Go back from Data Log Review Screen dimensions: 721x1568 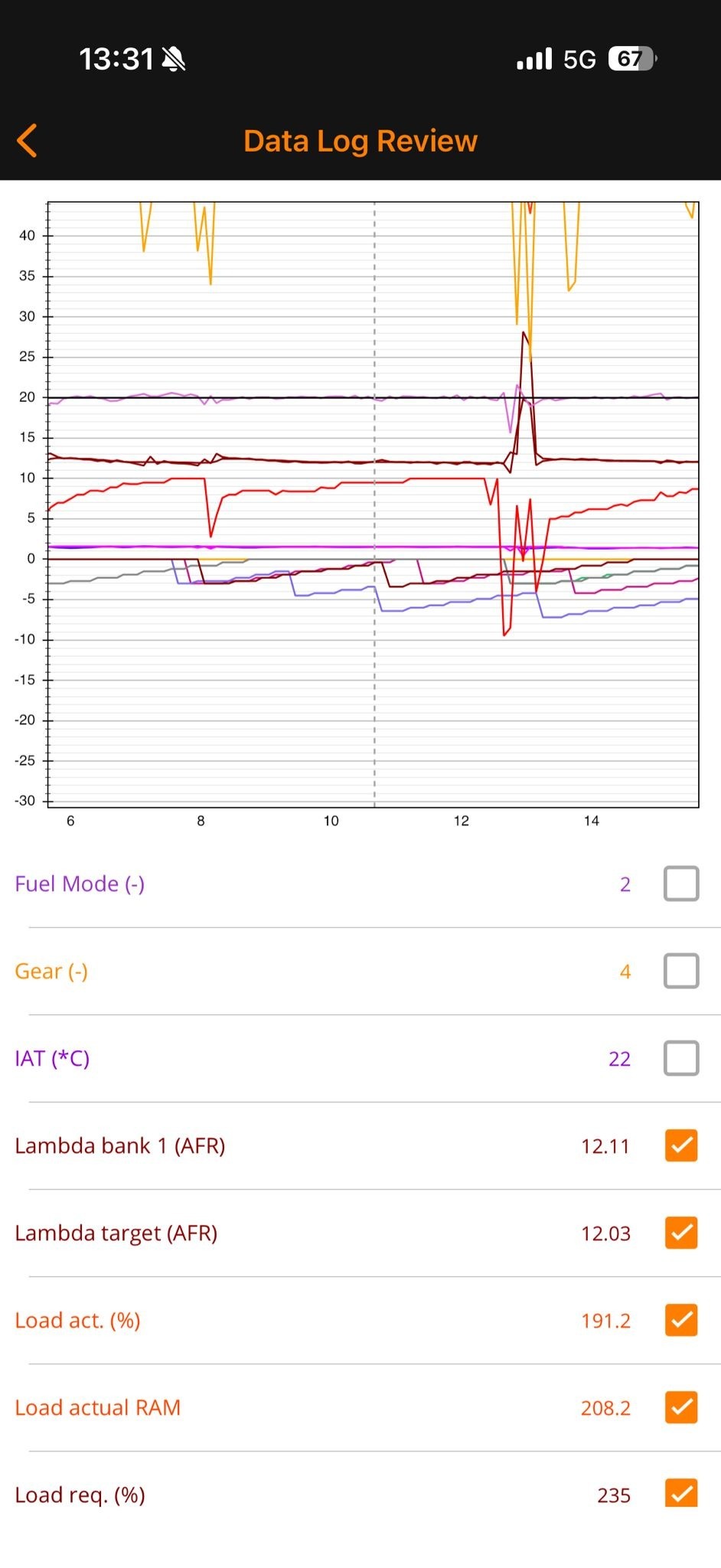(x=28, y=141)
